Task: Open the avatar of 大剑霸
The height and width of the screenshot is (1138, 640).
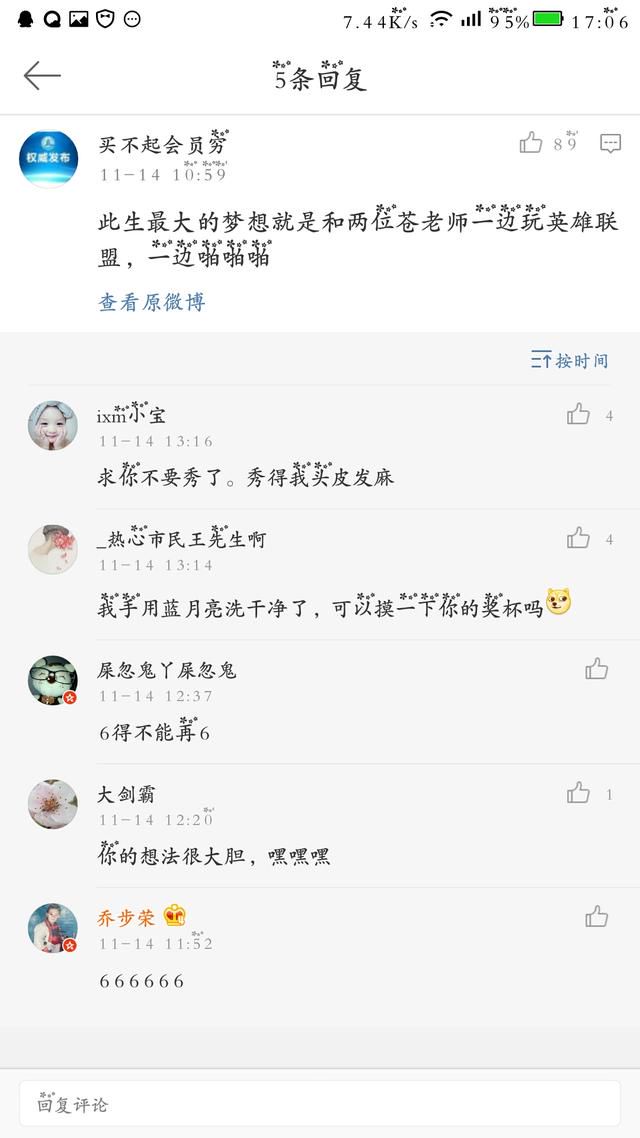Action: point(52,804)
